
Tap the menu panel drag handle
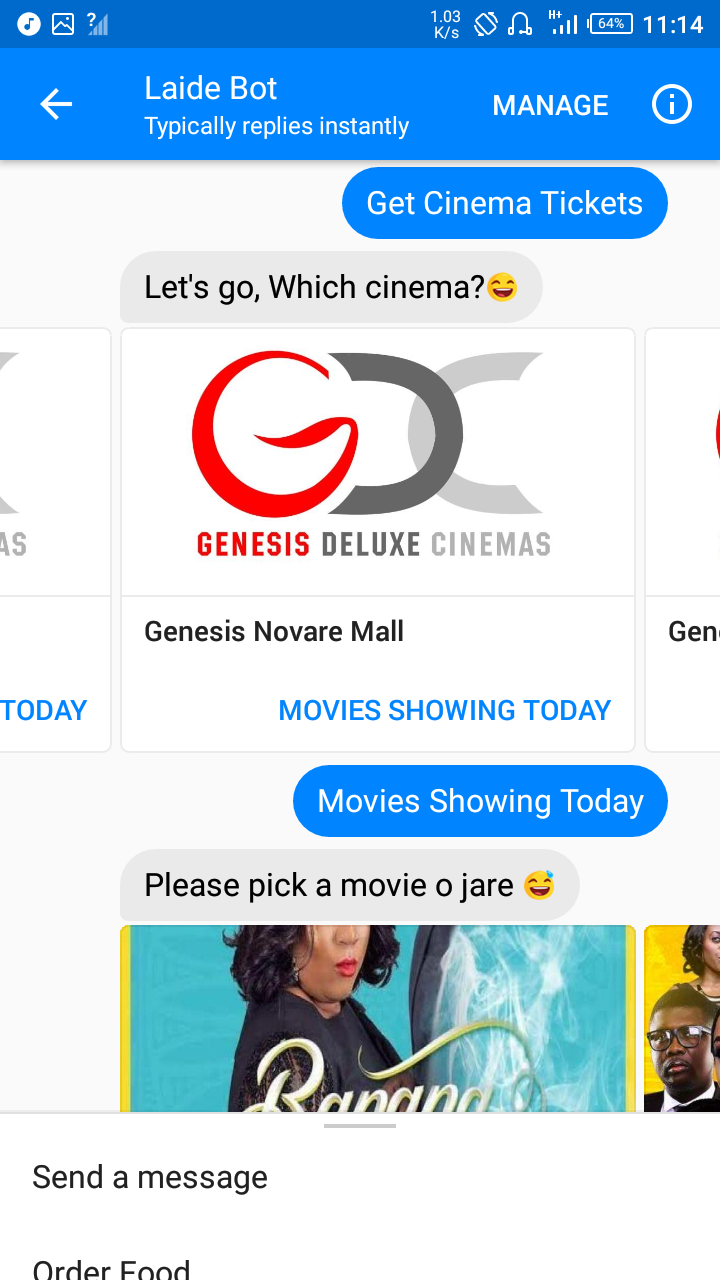[360, 1126]
